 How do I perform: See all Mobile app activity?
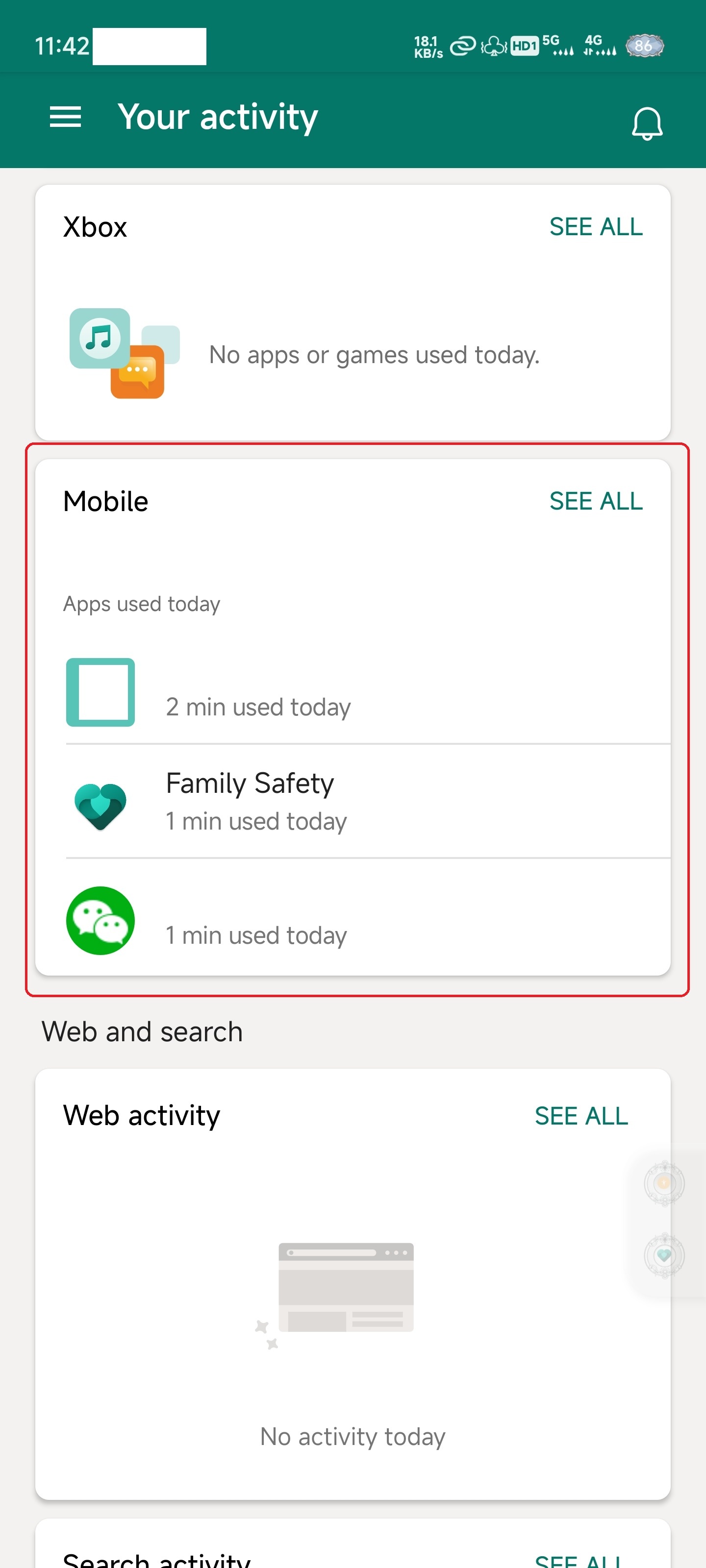[595, 502]
